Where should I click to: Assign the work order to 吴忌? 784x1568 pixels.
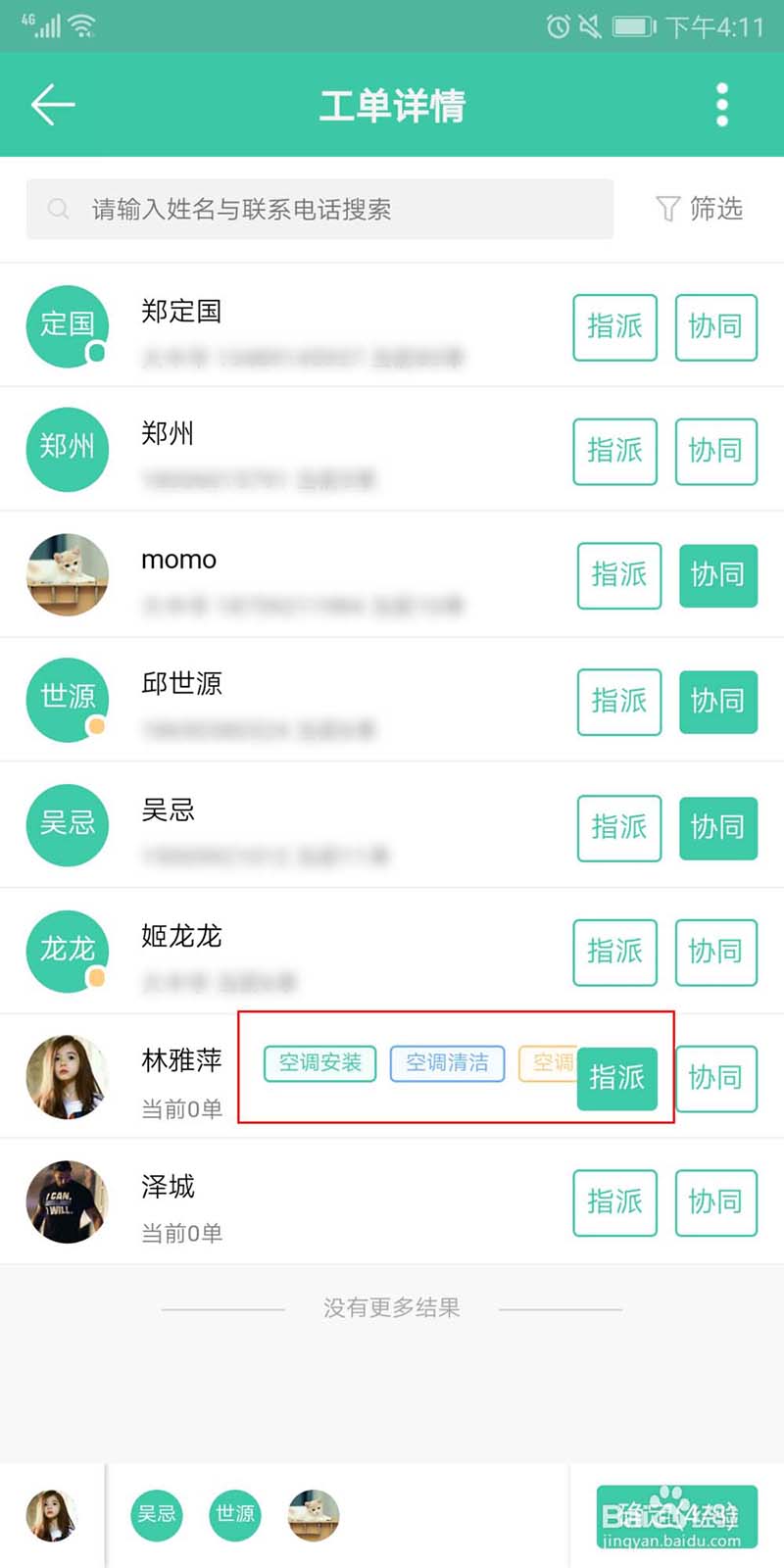(618, 828)
